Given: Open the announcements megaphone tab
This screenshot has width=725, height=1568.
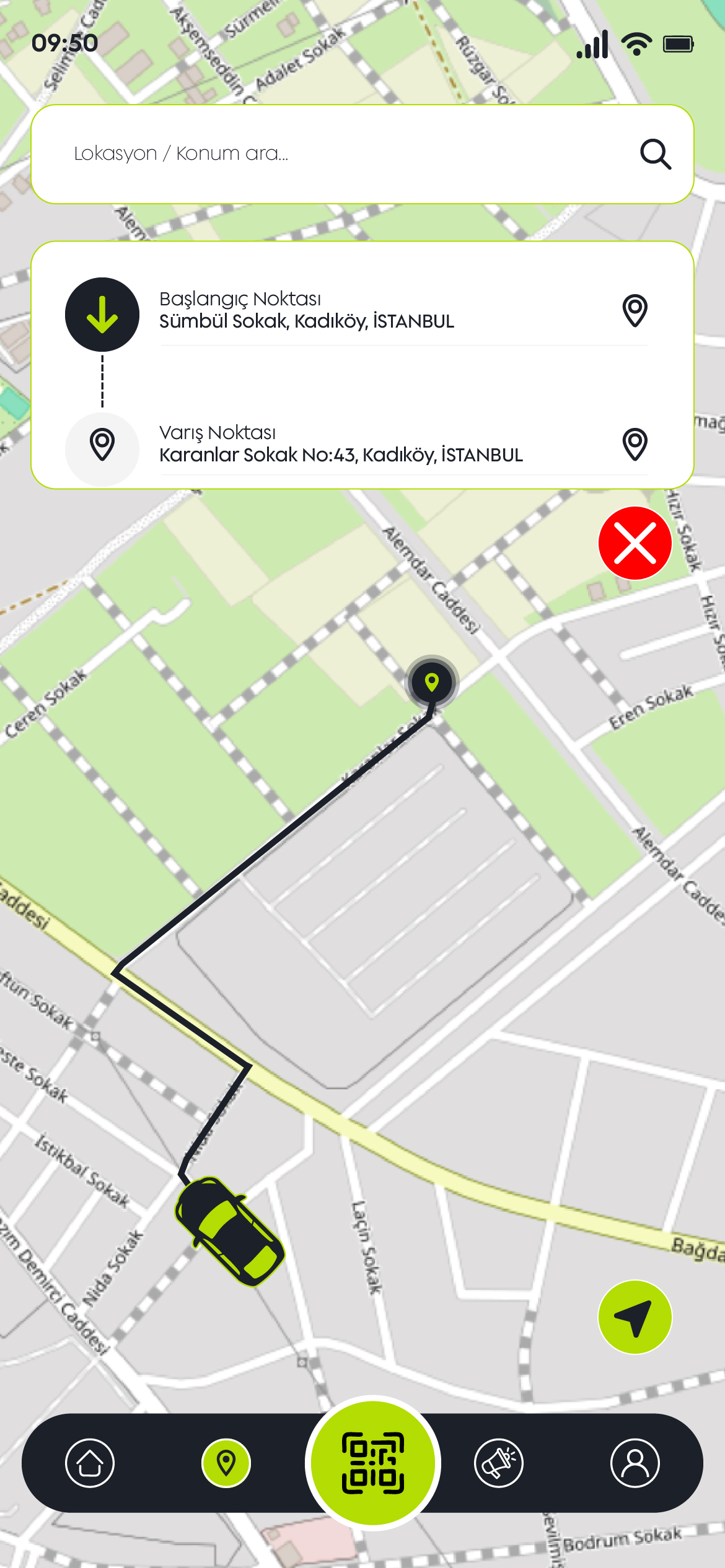Looking at the screenshot, I should pos(499,1463).
